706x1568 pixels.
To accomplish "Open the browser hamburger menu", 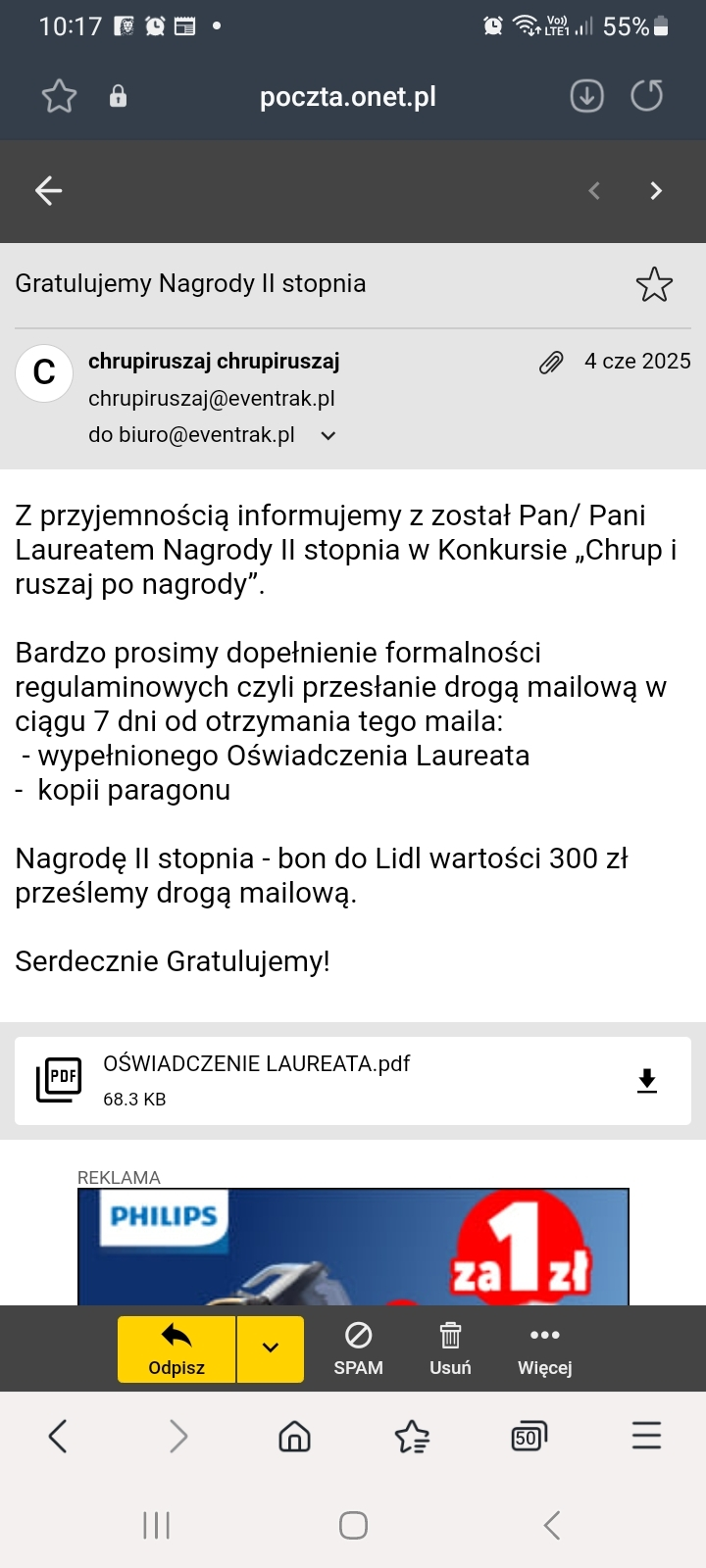I will coord(646,1437).
